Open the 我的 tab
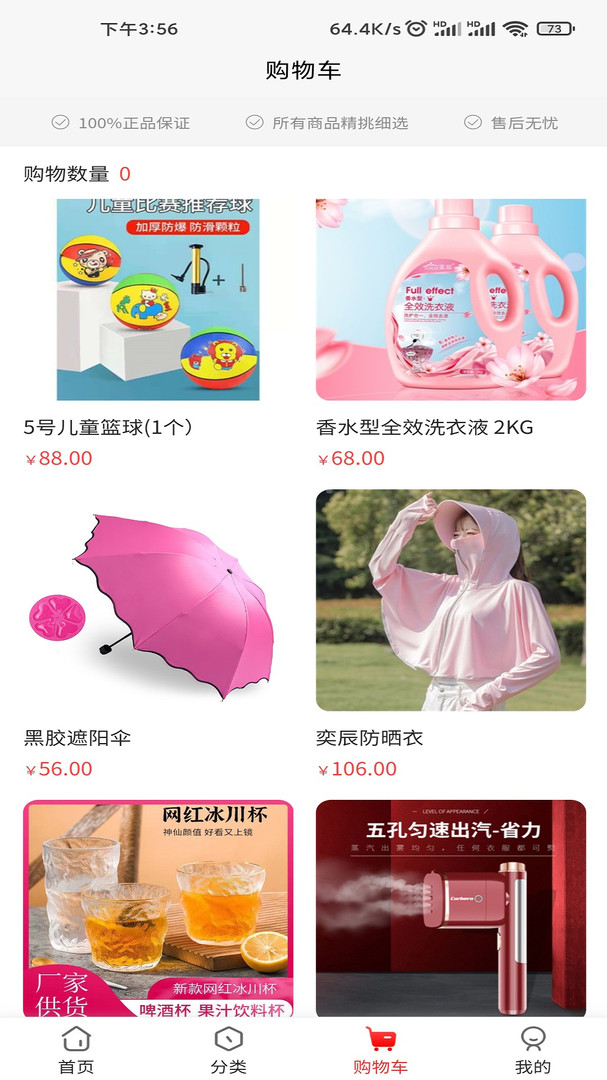The width and height of the screenshot is (607, 1080). [532, 1049]
